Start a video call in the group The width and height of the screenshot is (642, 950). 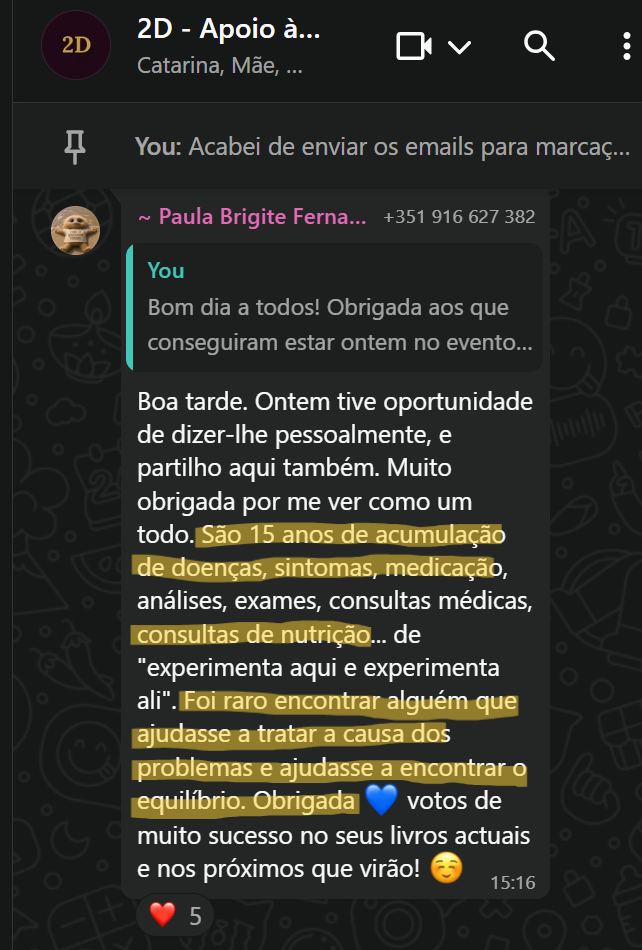[x=414, y=46]
